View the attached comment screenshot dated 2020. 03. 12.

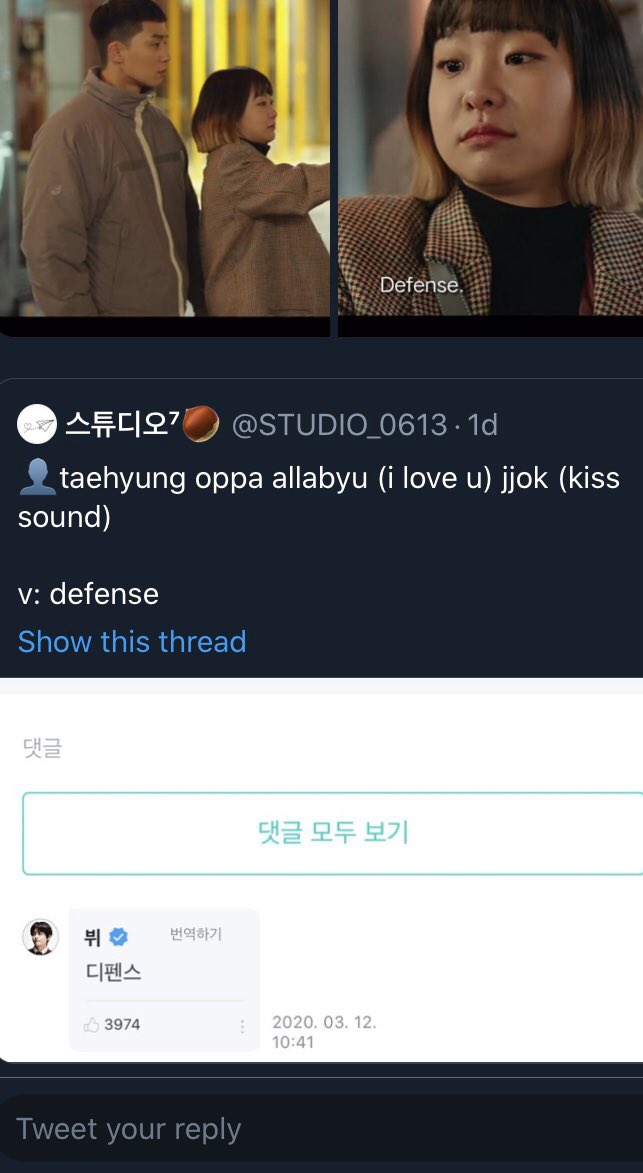tap(320, 869)
